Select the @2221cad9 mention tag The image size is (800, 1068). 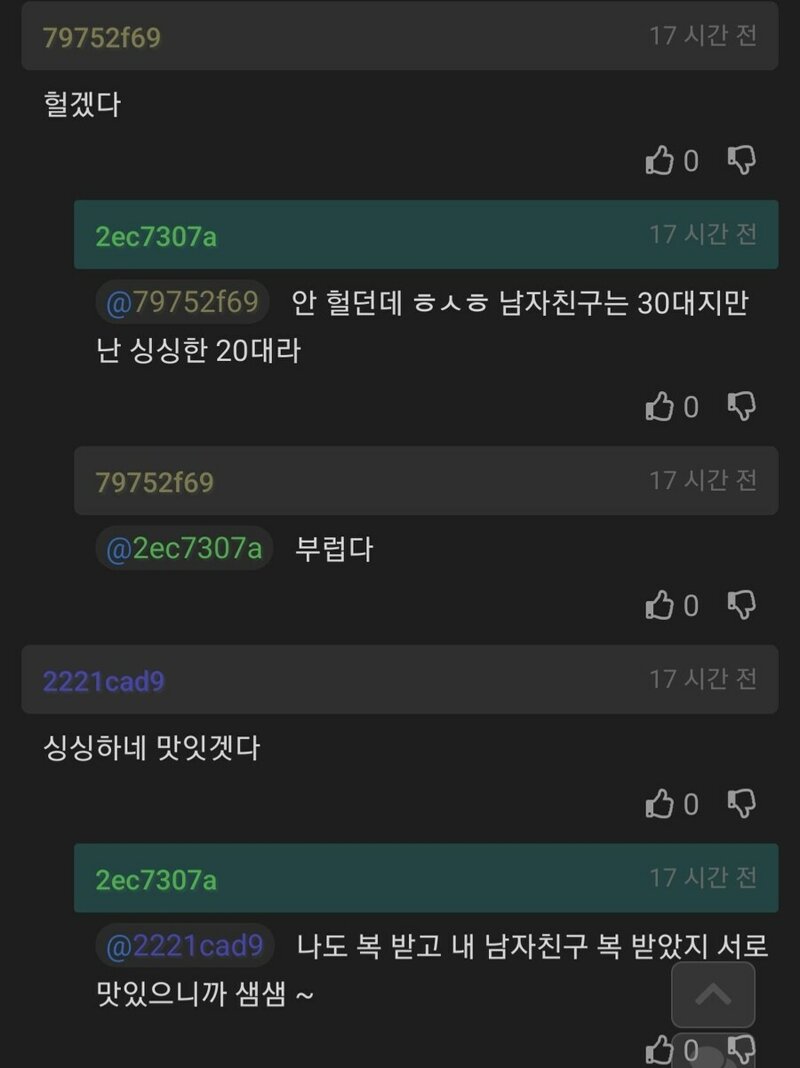tap(185, 945)
